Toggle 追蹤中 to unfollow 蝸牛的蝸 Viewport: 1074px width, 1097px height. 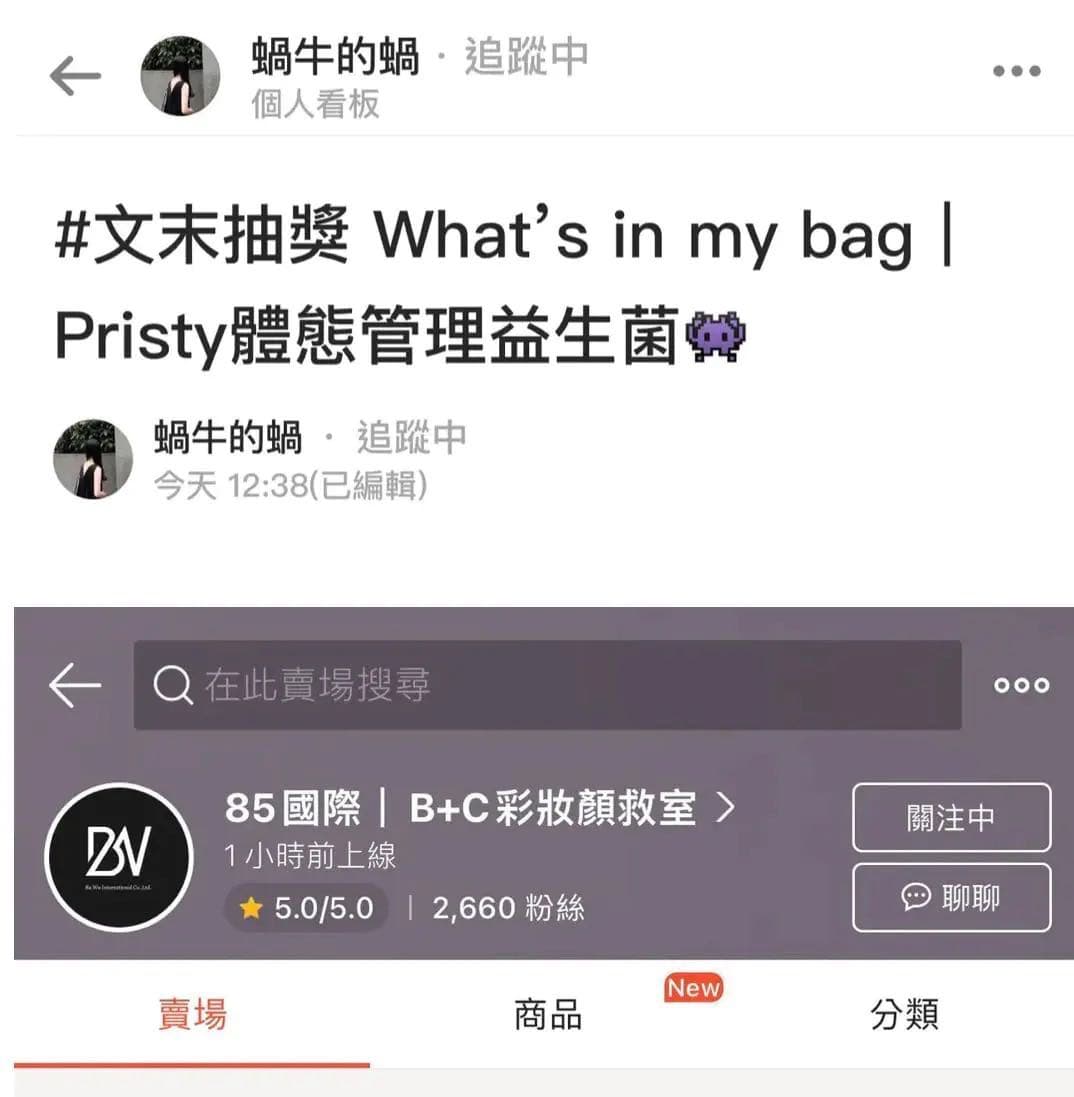point(523,58)
